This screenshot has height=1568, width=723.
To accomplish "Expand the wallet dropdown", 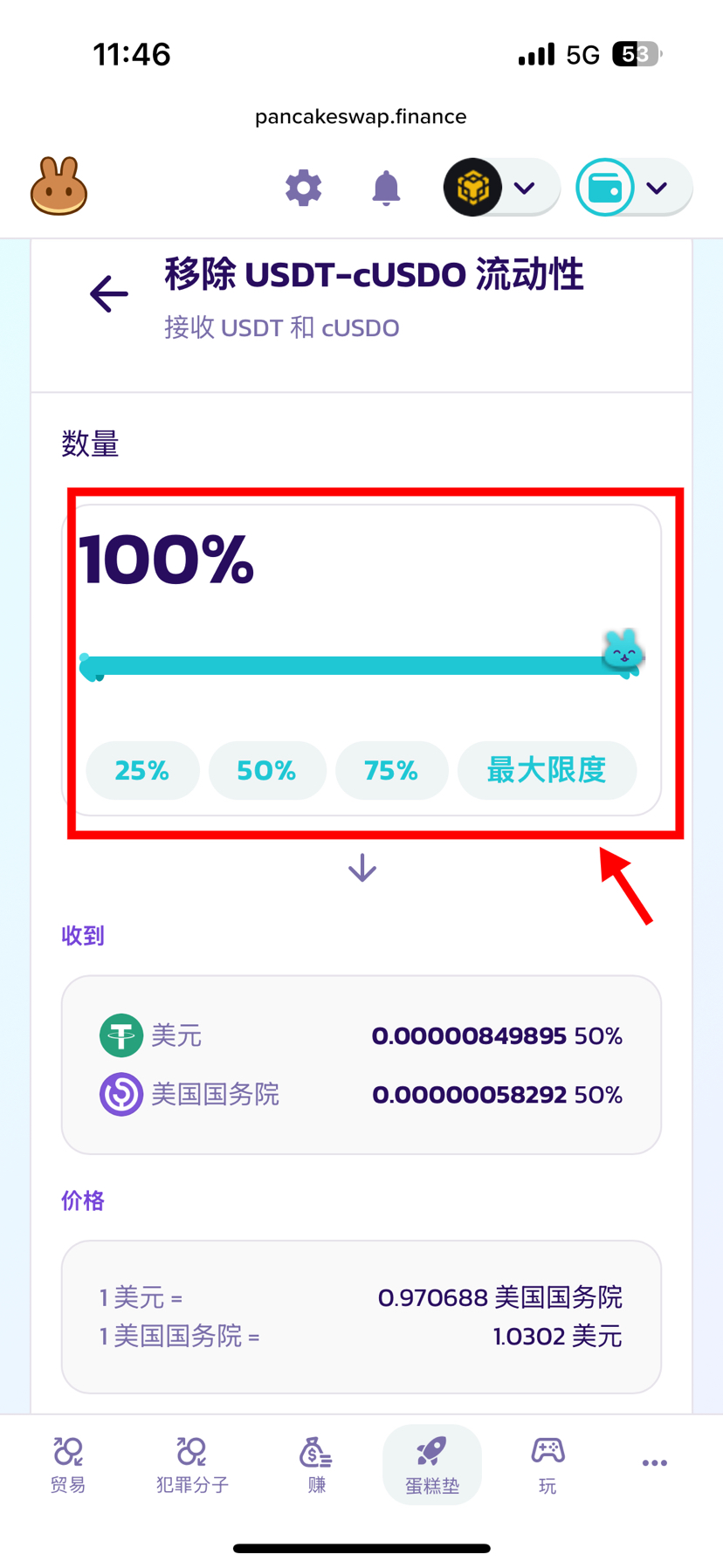I will (633, 188).
